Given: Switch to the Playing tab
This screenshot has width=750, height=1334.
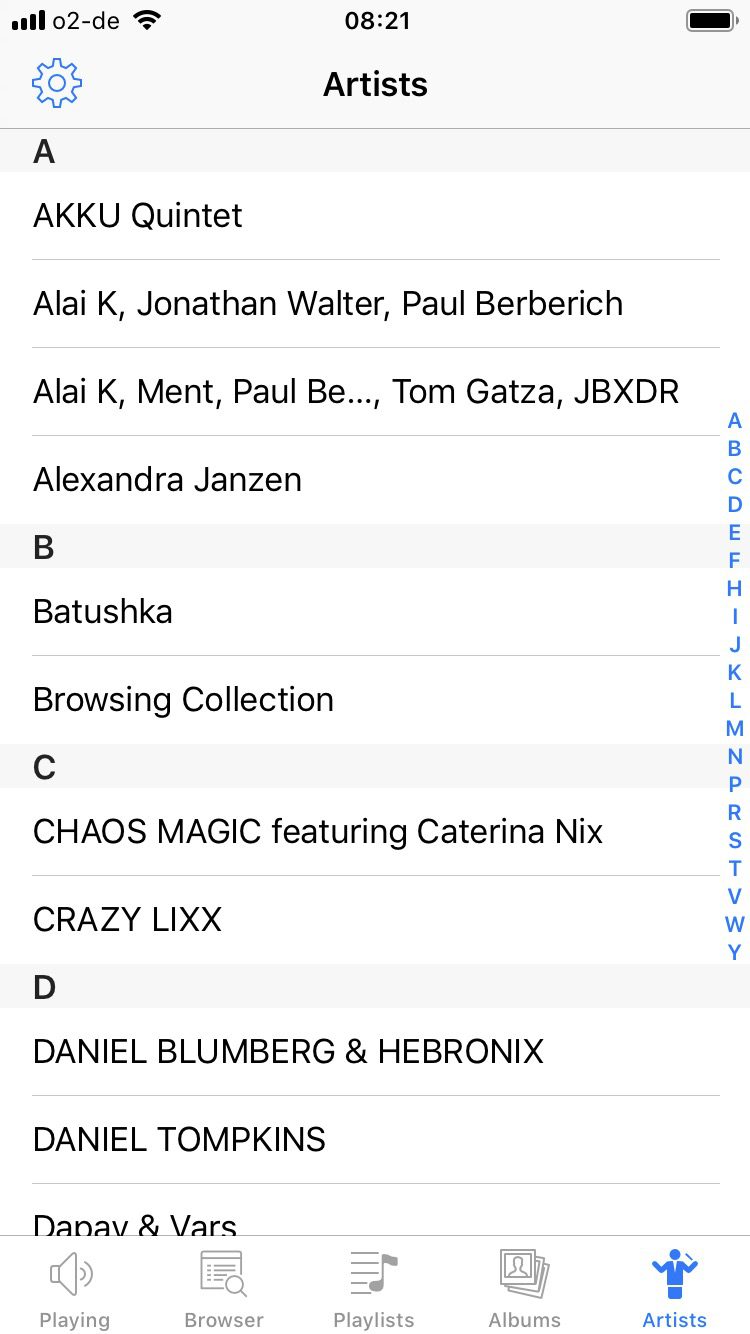Looking at the screenshot, I should [x=74, y=1289].
